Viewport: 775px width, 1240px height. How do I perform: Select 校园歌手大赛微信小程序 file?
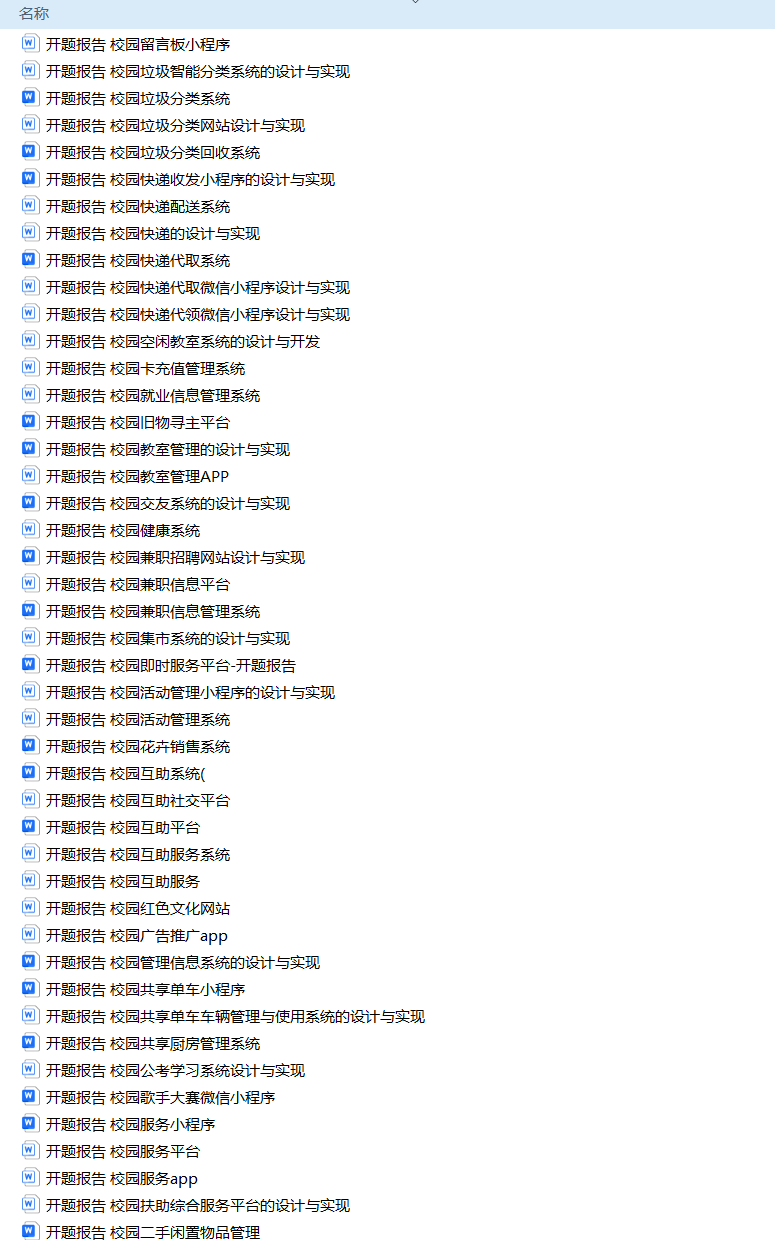tap(160, 1097)
